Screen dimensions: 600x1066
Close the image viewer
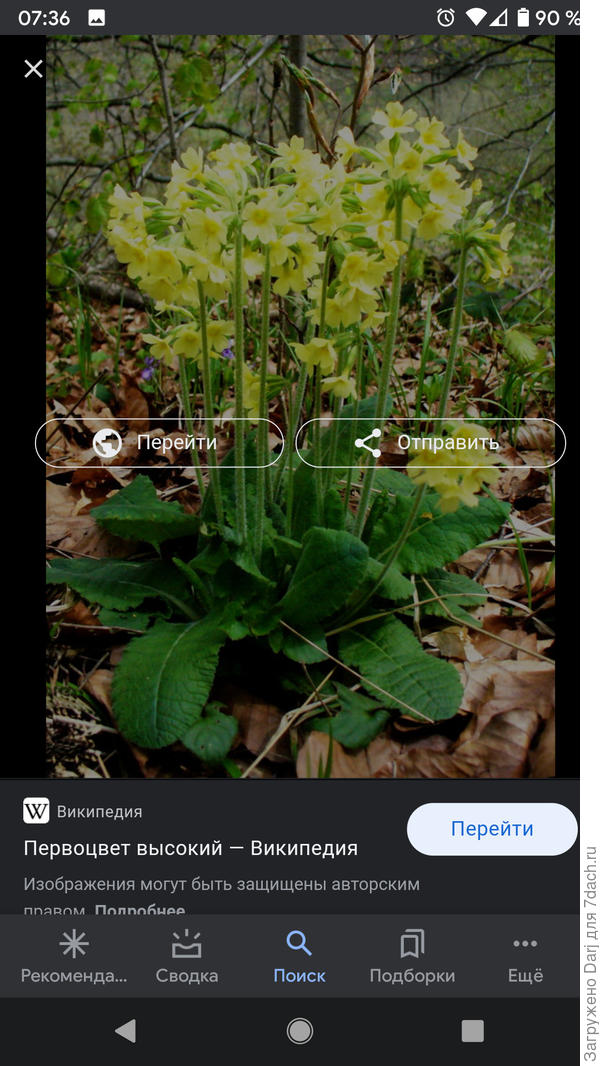[x=33, y=69]
